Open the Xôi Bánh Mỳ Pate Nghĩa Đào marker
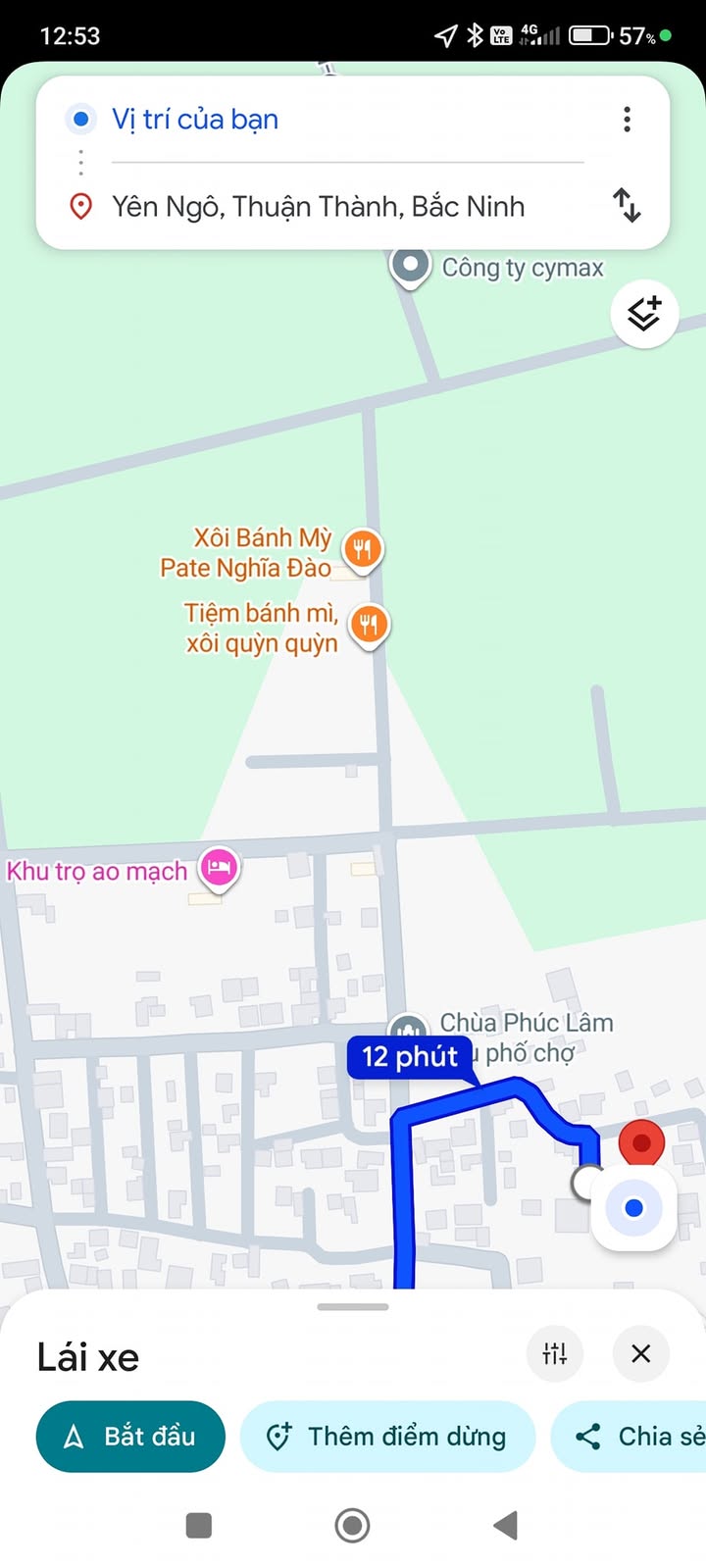Screen dimensions: 706x1568 [363, 549]
